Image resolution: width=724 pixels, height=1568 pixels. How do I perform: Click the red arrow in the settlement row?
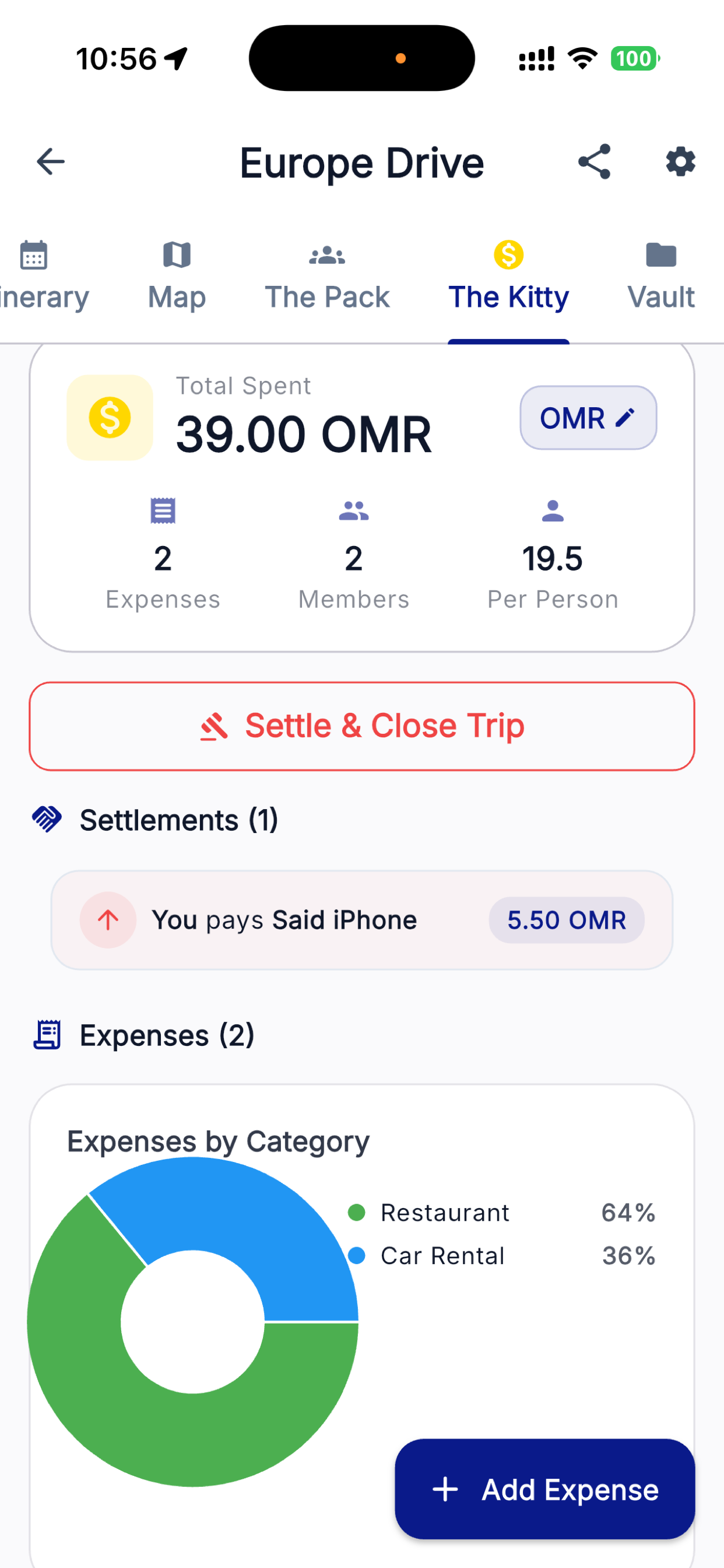point(107,920)
